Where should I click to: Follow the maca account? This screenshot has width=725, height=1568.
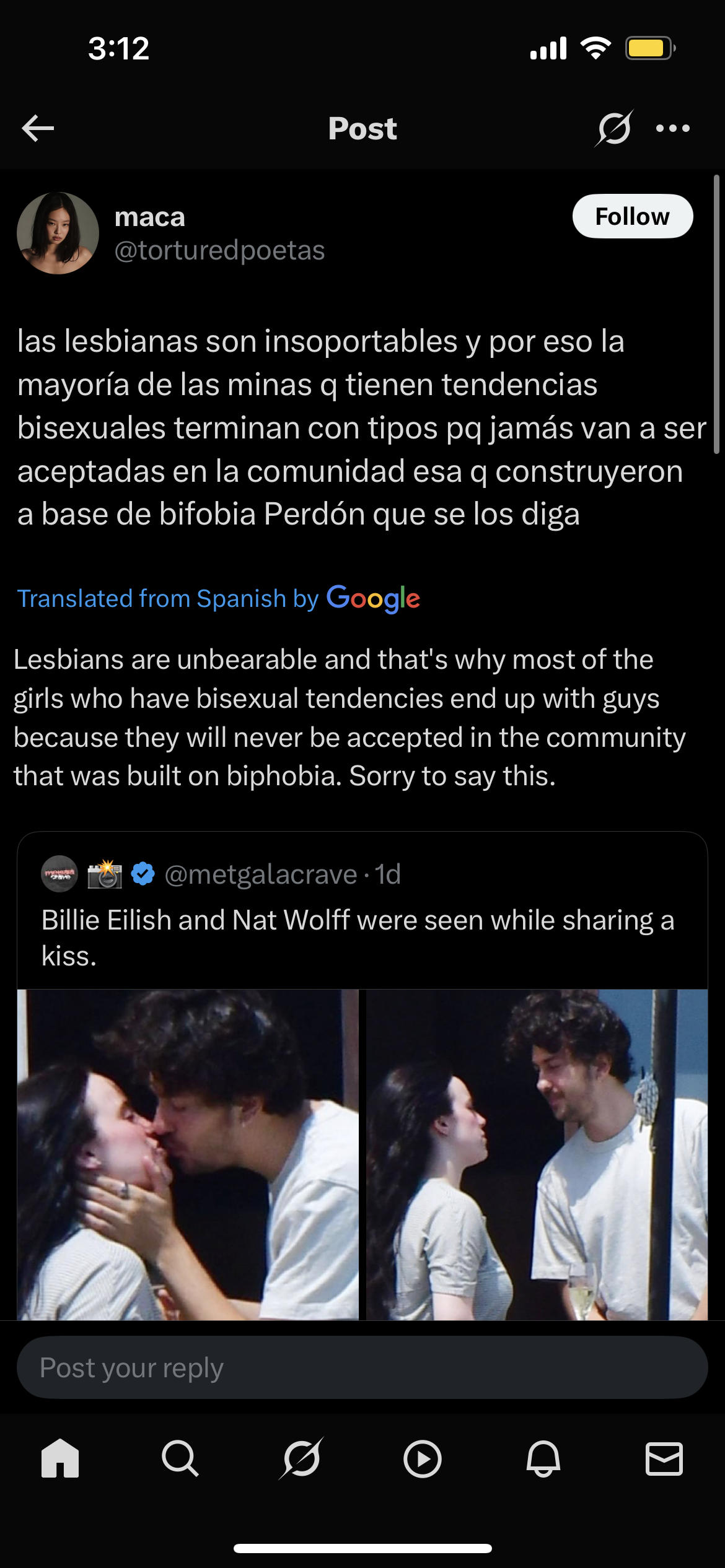[632, 216]
